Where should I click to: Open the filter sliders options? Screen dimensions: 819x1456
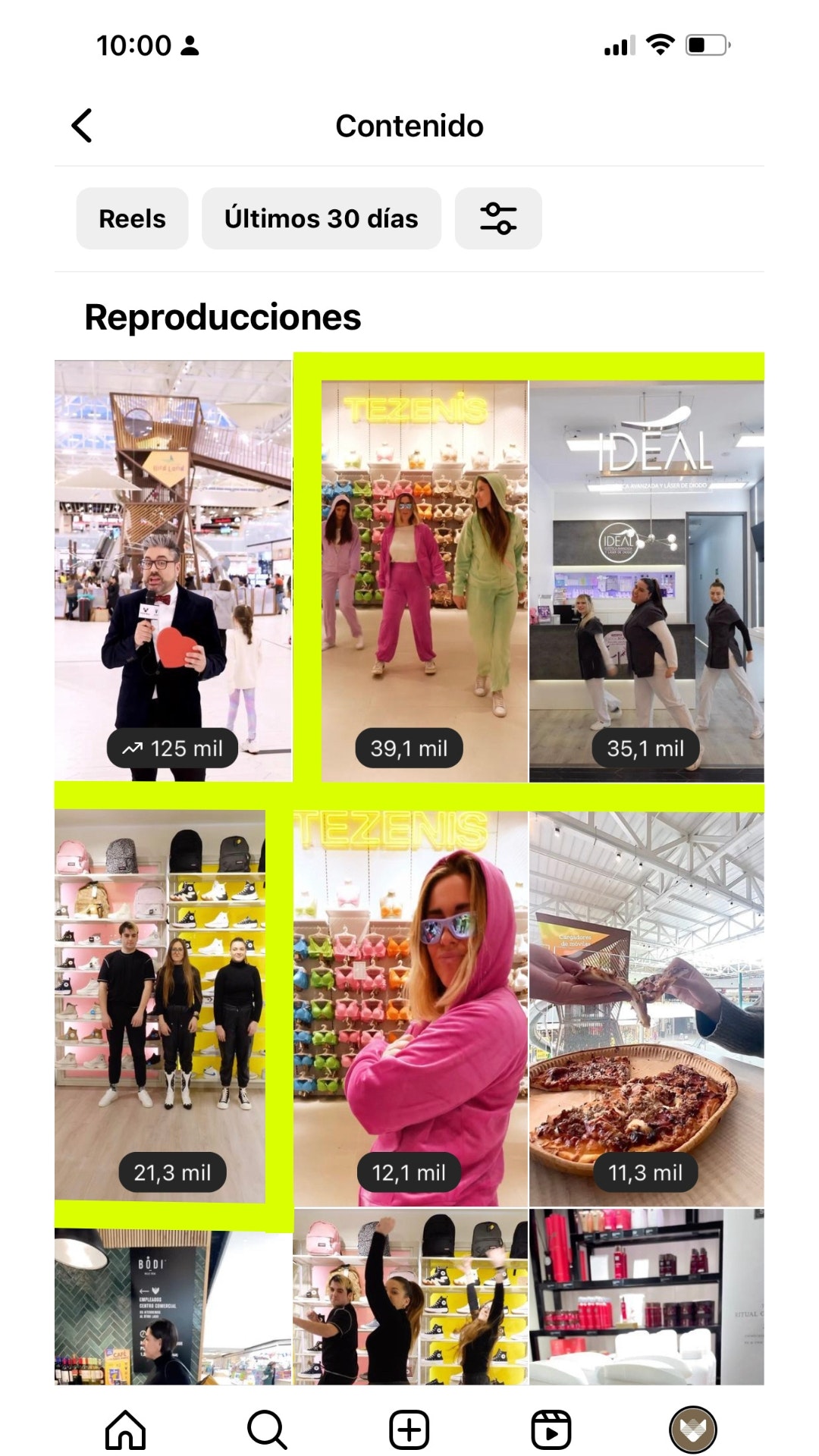[498, 218]
